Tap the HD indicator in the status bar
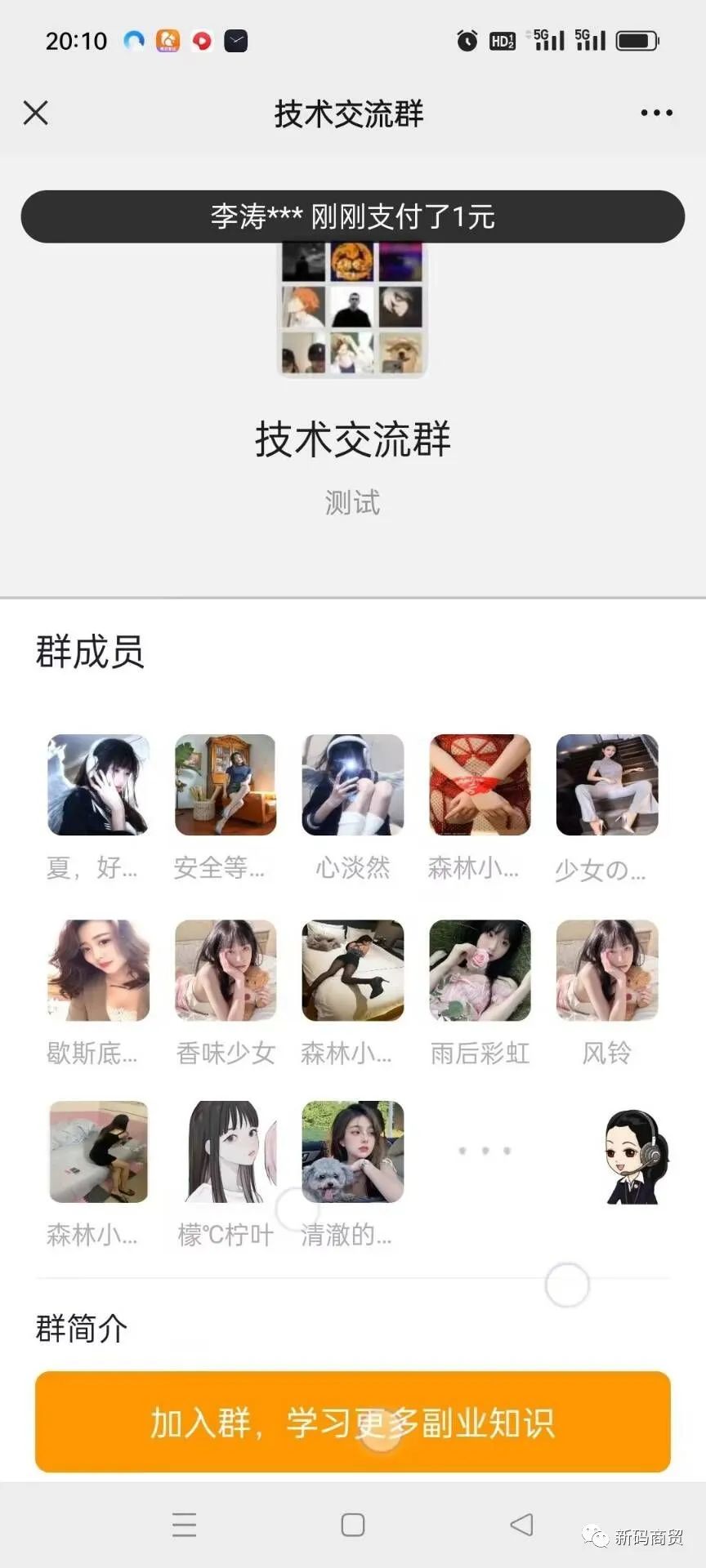706x1568 pixels. (x=502, y=39)
